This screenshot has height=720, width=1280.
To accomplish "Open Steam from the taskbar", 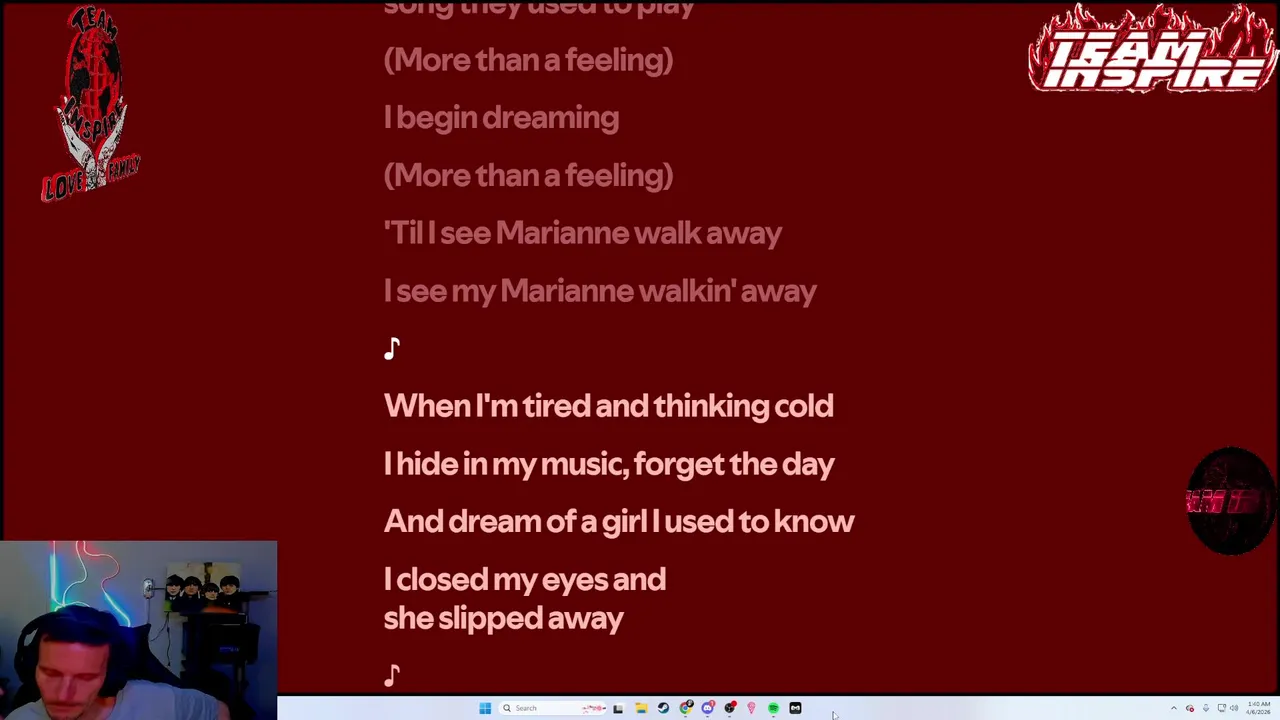I will tap(663, 708).
